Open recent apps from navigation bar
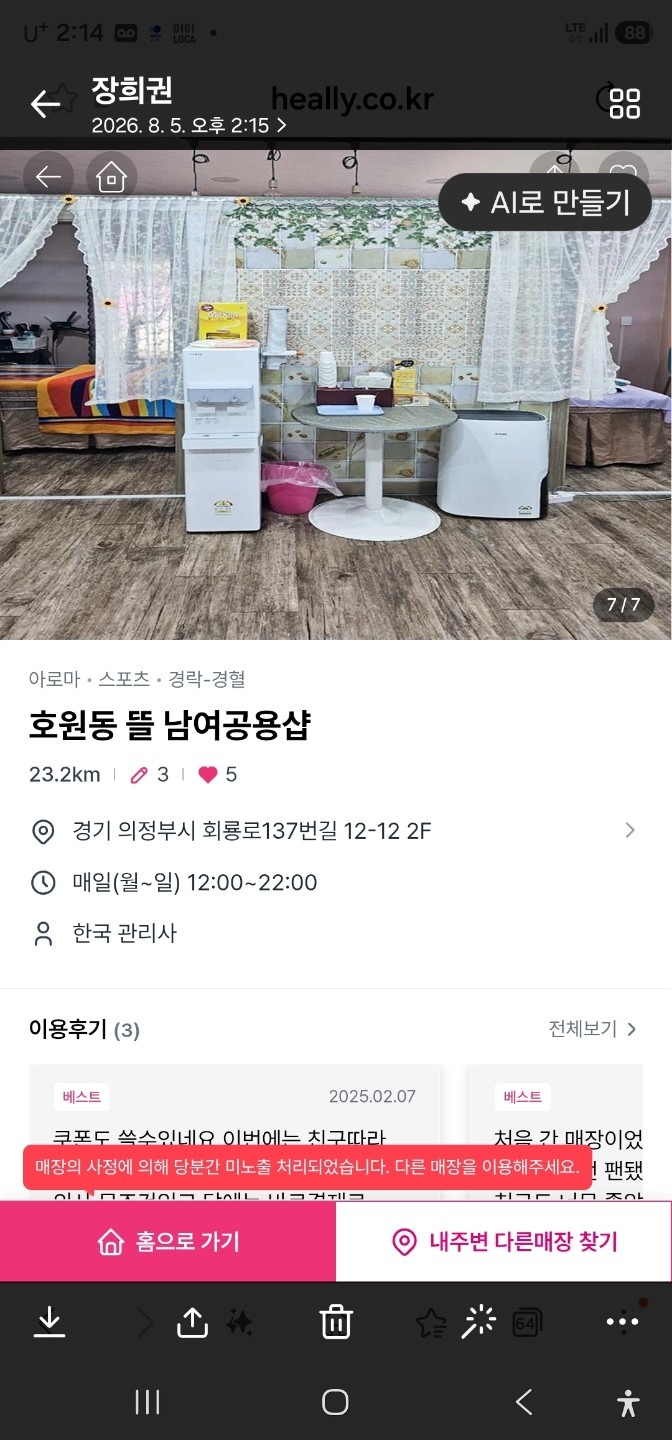 (x=147, y=1402)
